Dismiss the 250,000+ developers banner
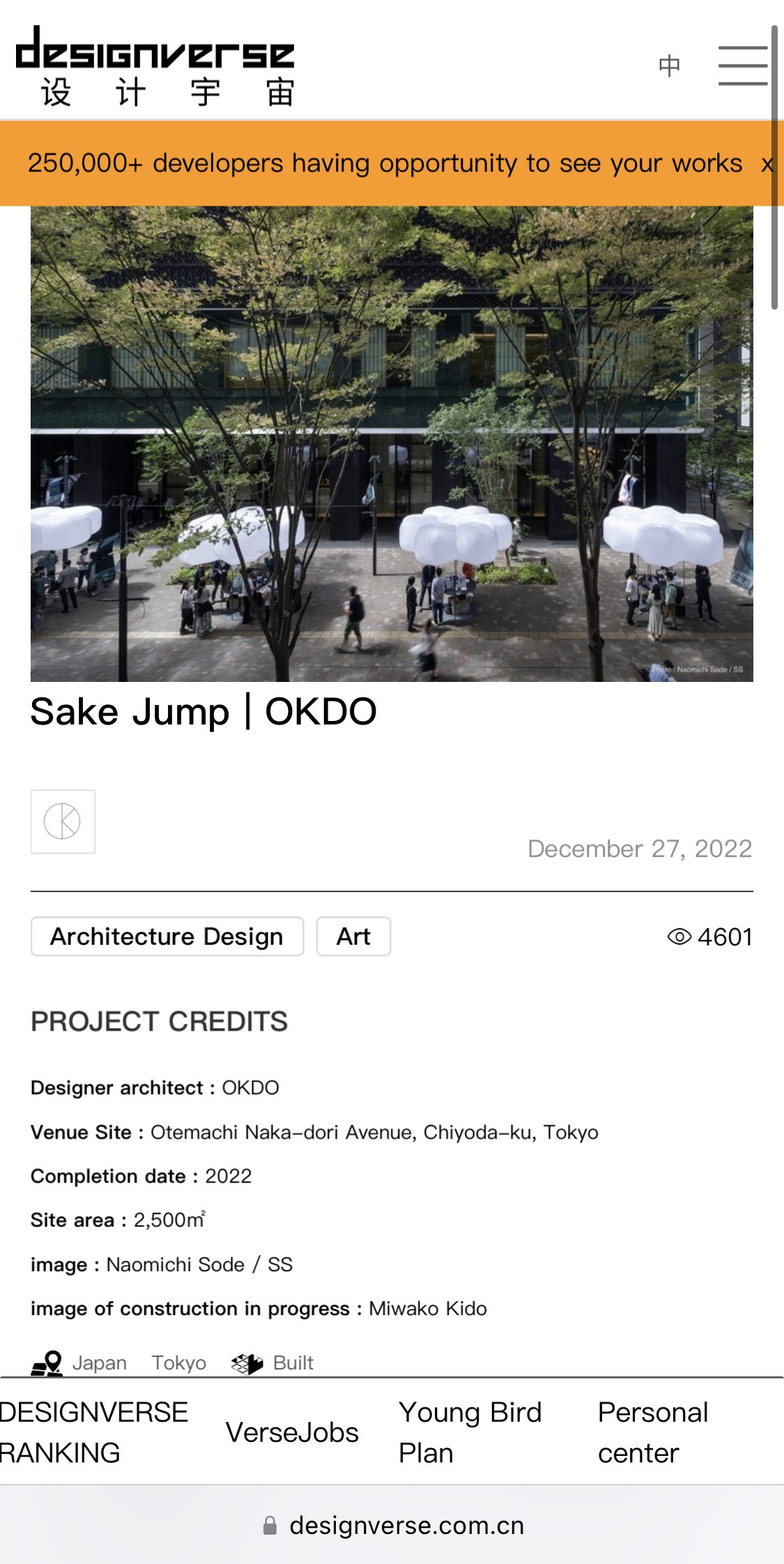This screenshot has height=1564, width=784. pyautogui.click(x=767, y=164)
